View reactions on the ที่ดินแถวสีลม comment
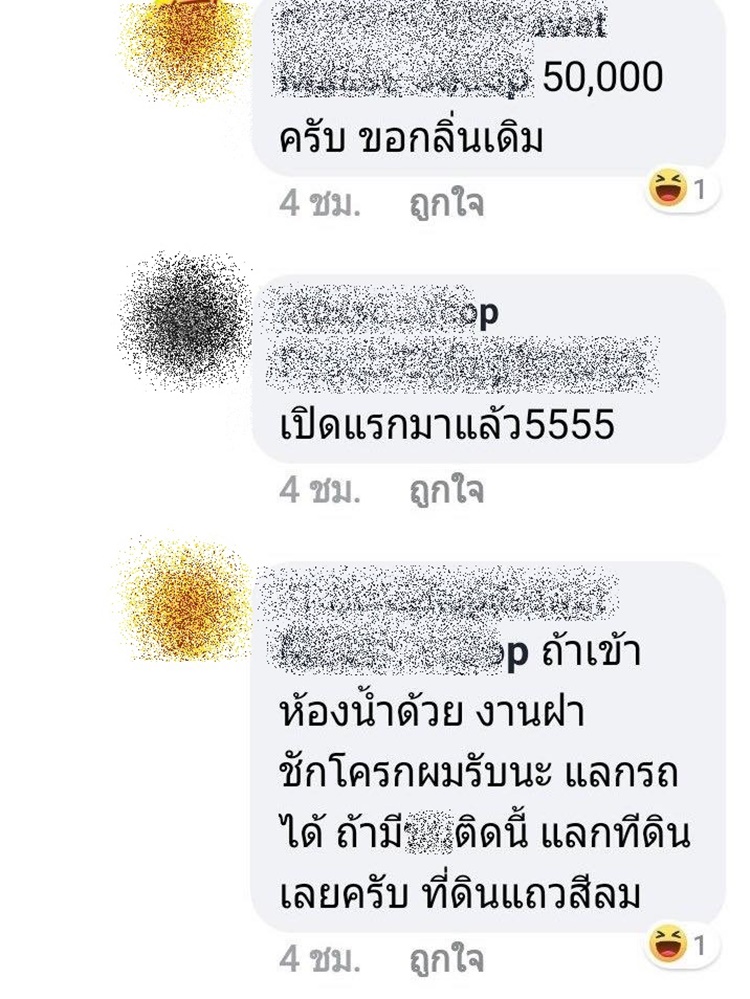 click(x=679, y=944)
